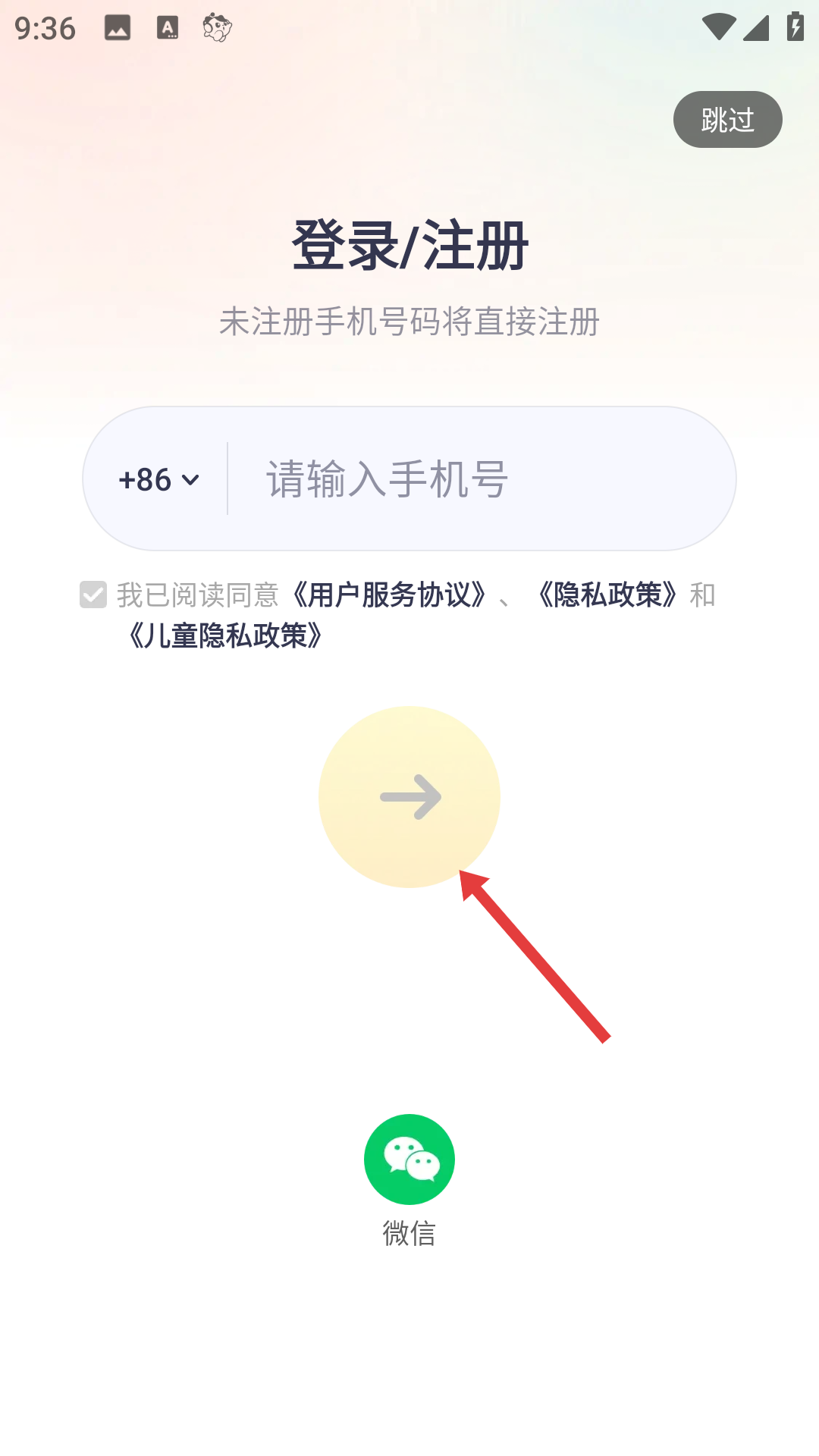
Task: Log in with 微信
Action: (409, 1159)
